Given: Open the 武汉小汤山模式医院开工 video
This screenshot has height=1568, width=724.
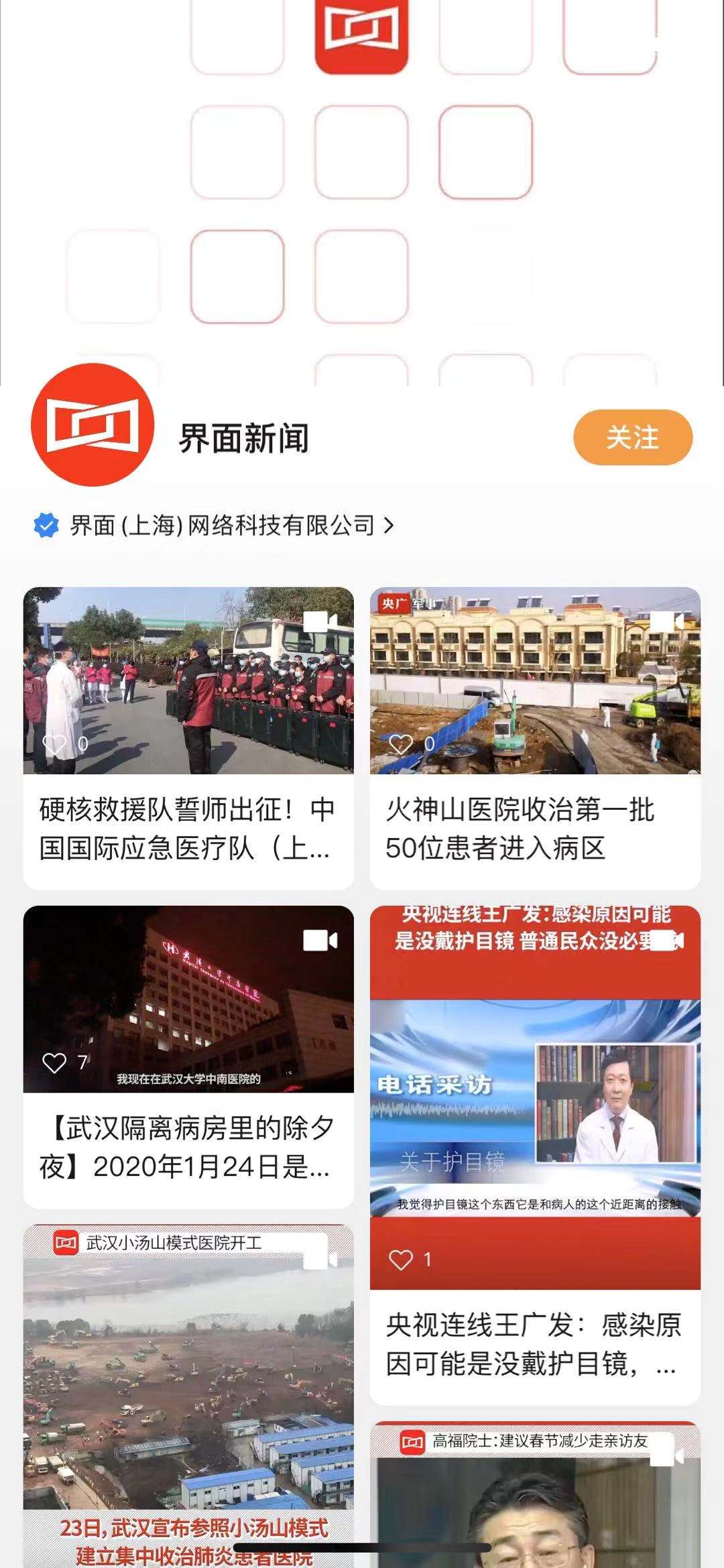Looking at the screenshot, I should [188, 1394].
